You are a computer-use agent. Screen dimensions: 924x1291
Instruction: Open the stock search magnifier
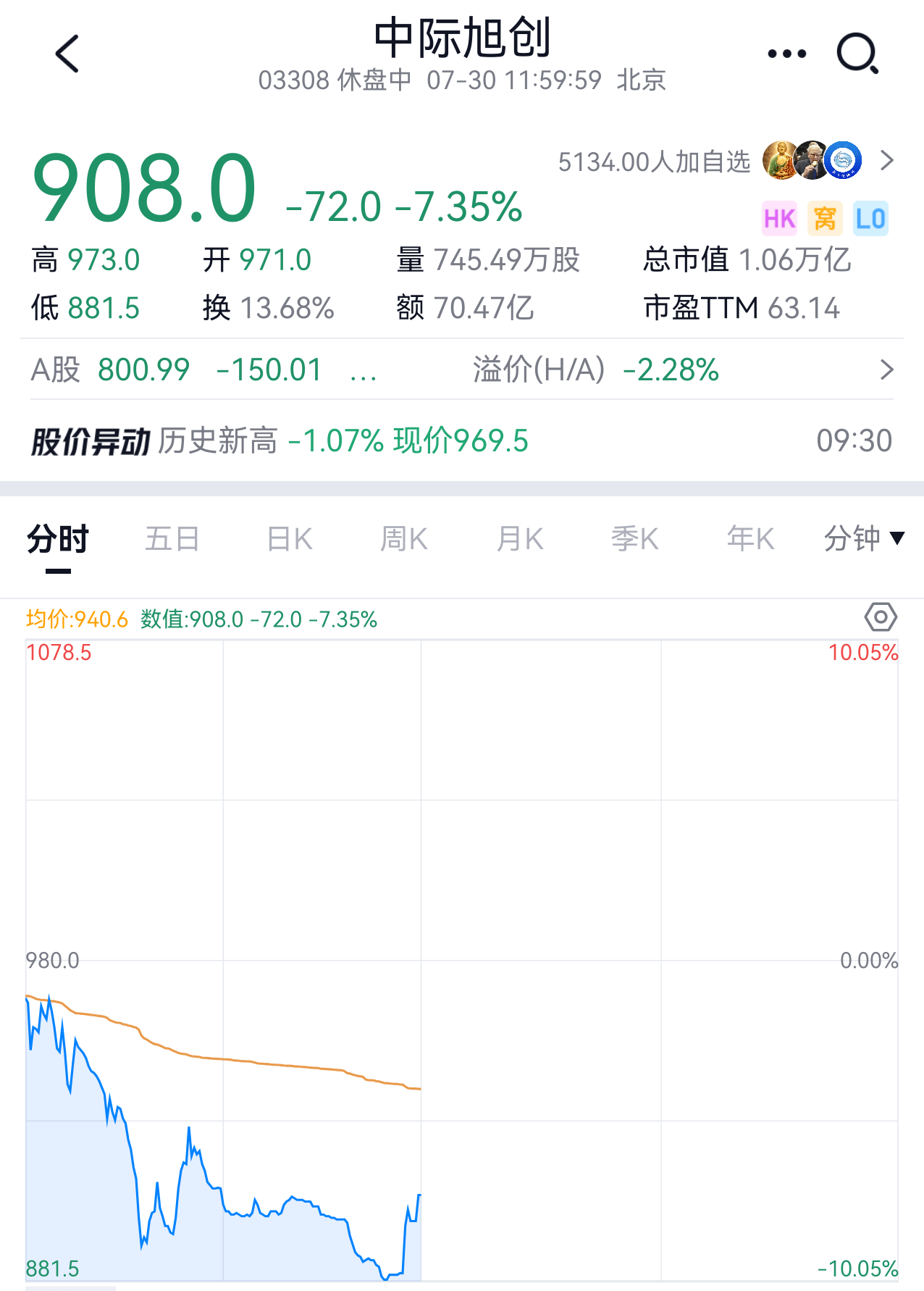coord(857,54)
